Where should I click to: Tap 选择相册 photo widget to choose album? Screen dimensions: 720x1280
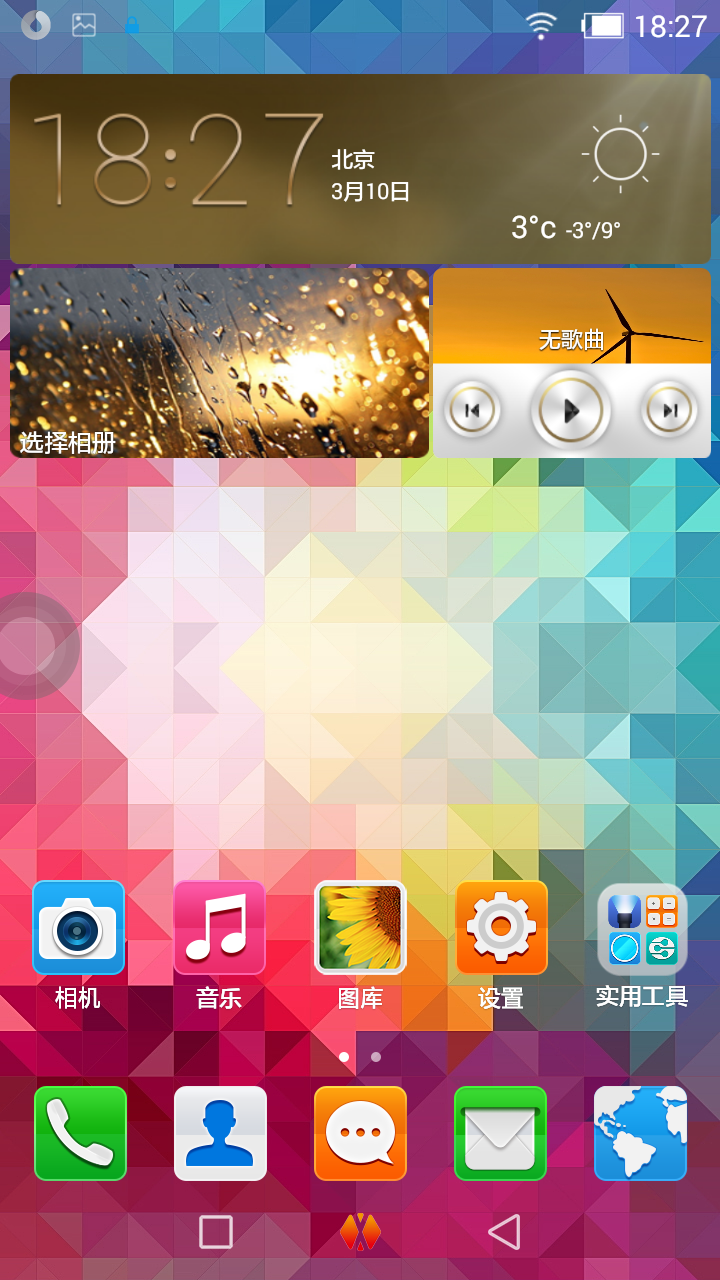tap(219, 362)
